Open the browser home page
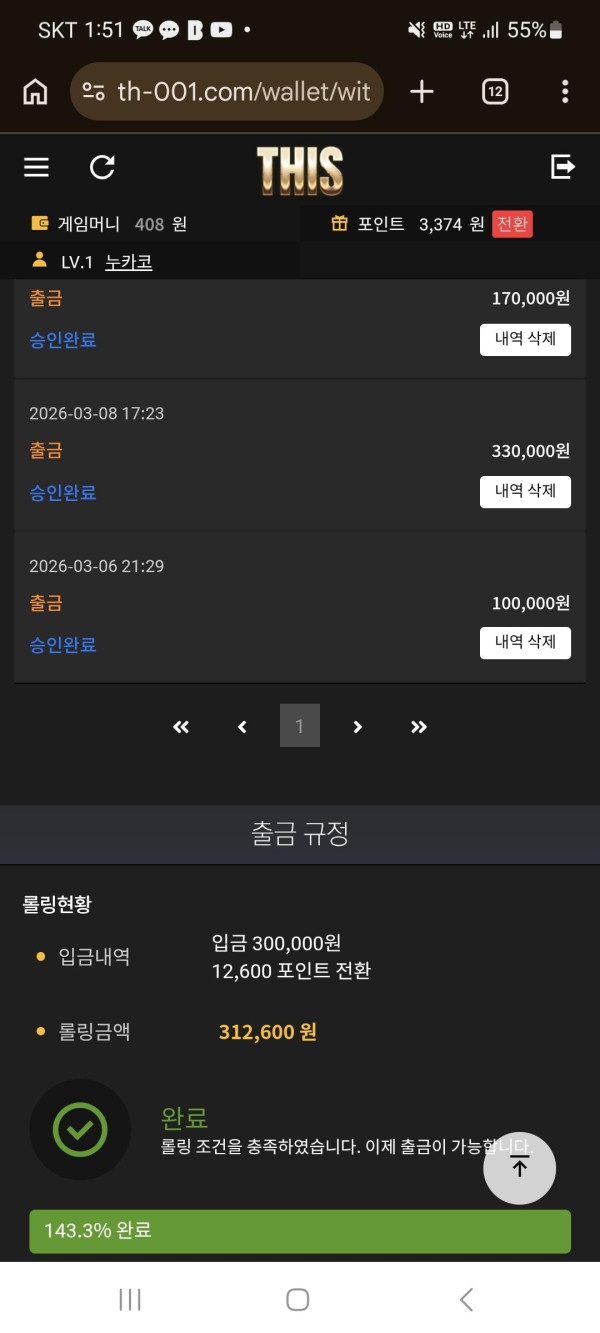This screenshot has width=600, height=1333. pyautogui.click(x=35, y=92)
